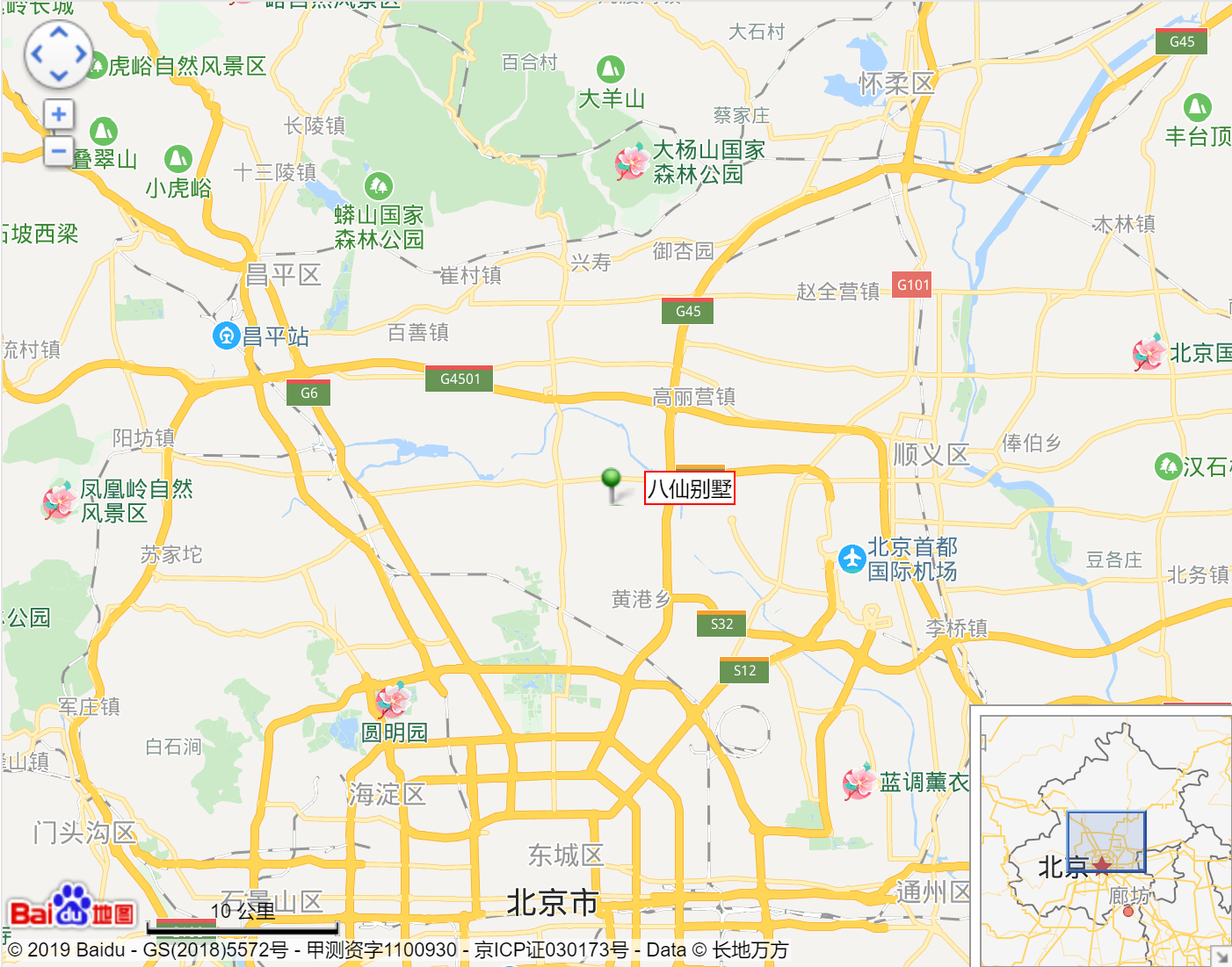
Task: Zoom in on the map
Action: tap(59, 114)
